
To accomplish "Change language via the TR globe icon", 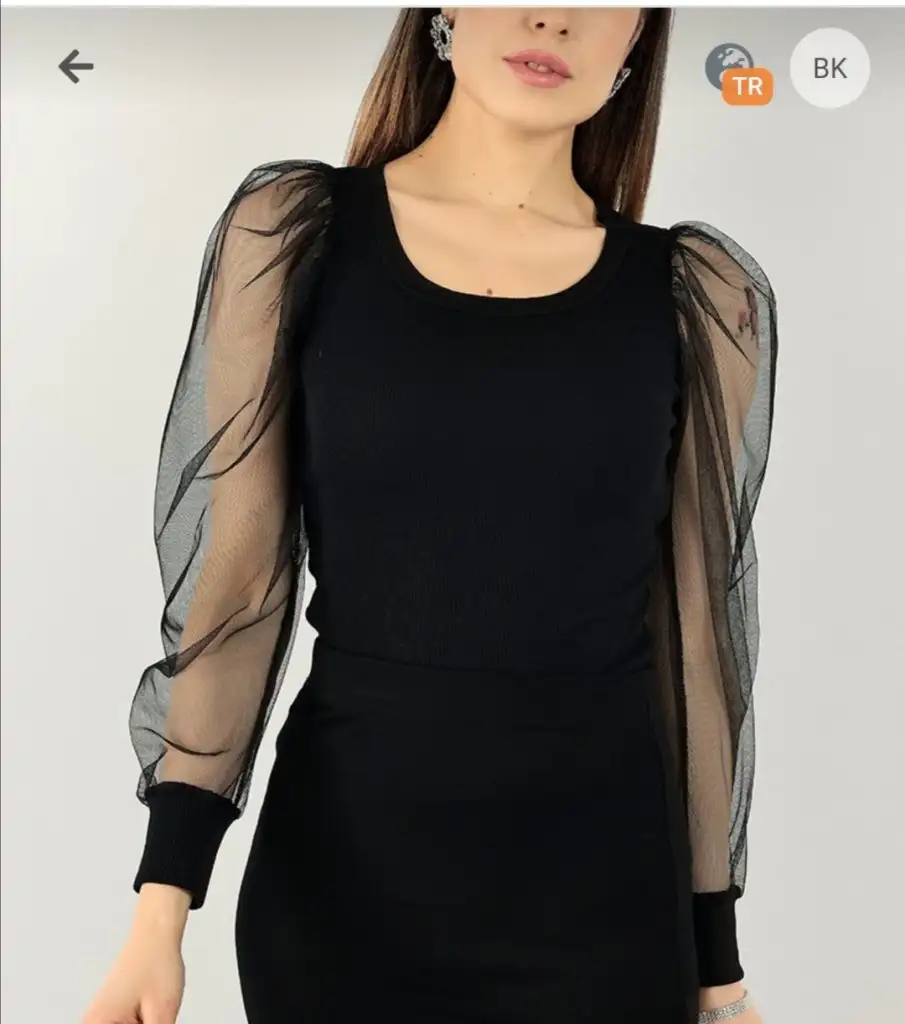I will pyautogui.click(x=737, y=73).
